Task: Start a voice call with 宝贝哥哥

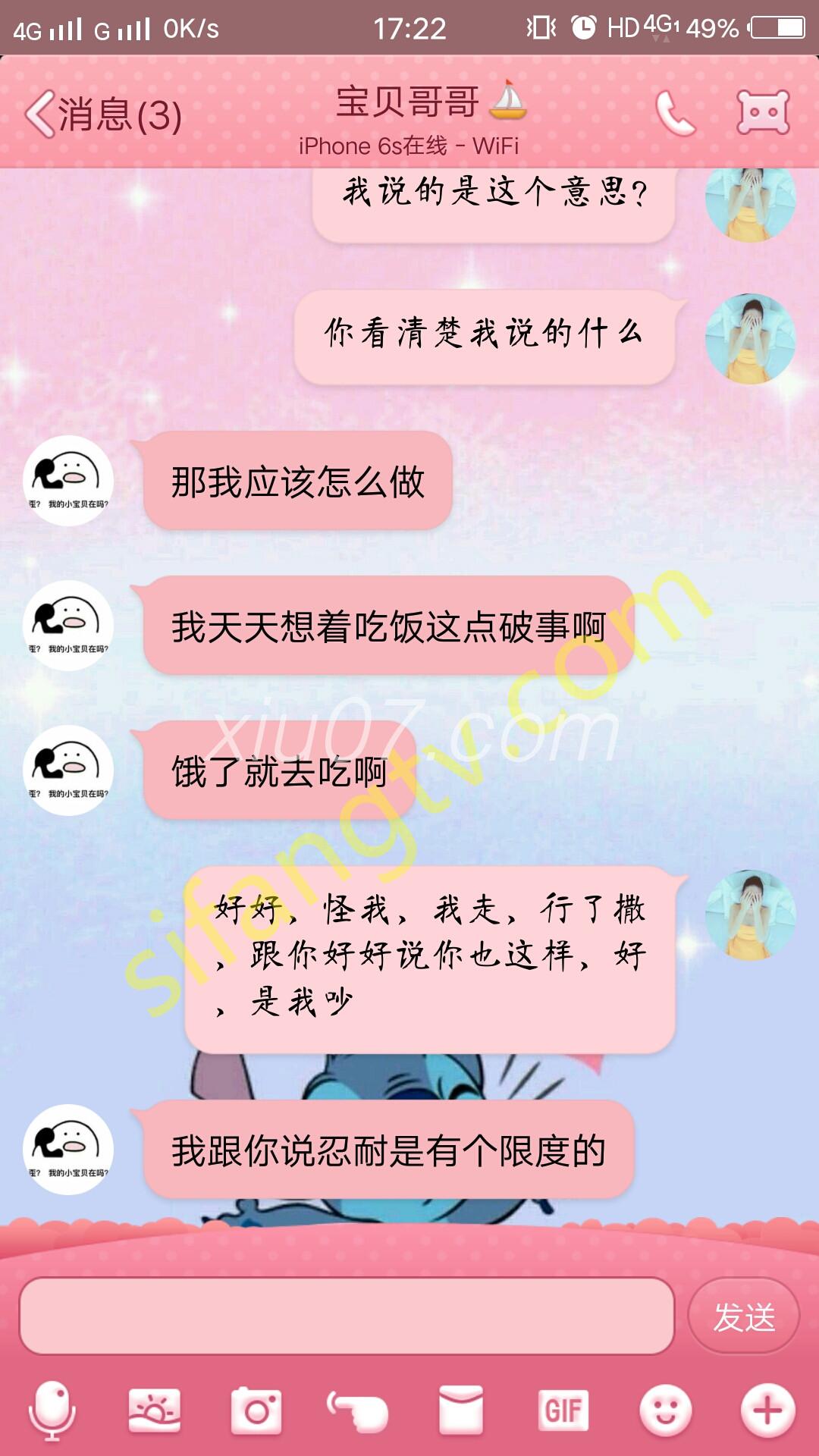Action: 674,114
